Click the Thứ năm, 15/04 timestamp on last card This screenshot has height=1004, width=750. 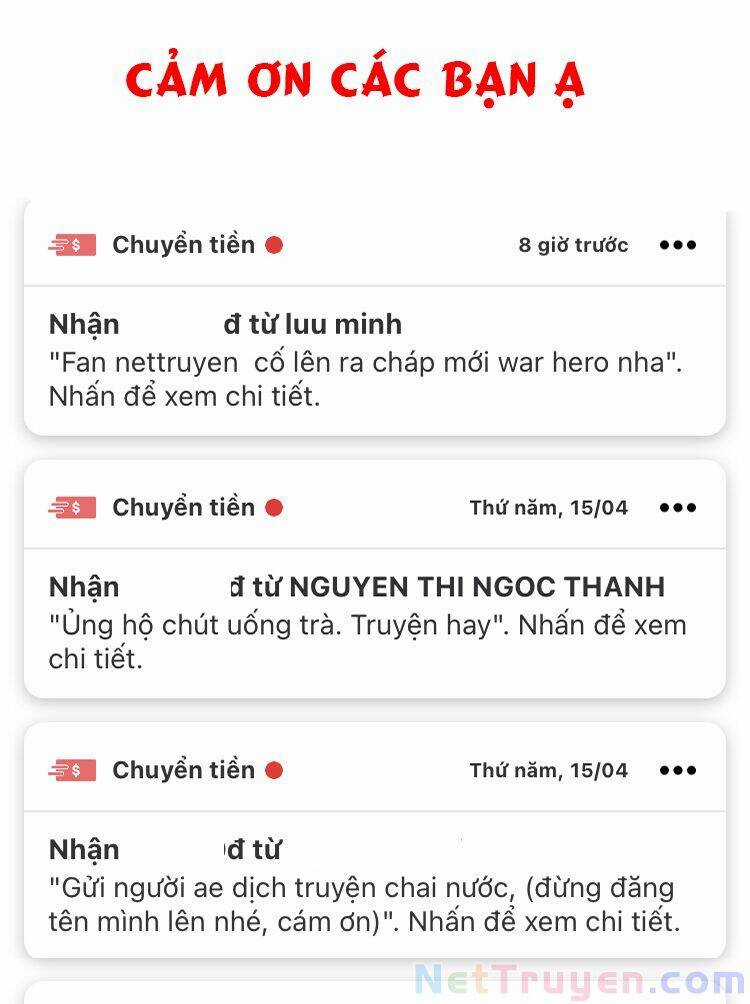(549, 770)
